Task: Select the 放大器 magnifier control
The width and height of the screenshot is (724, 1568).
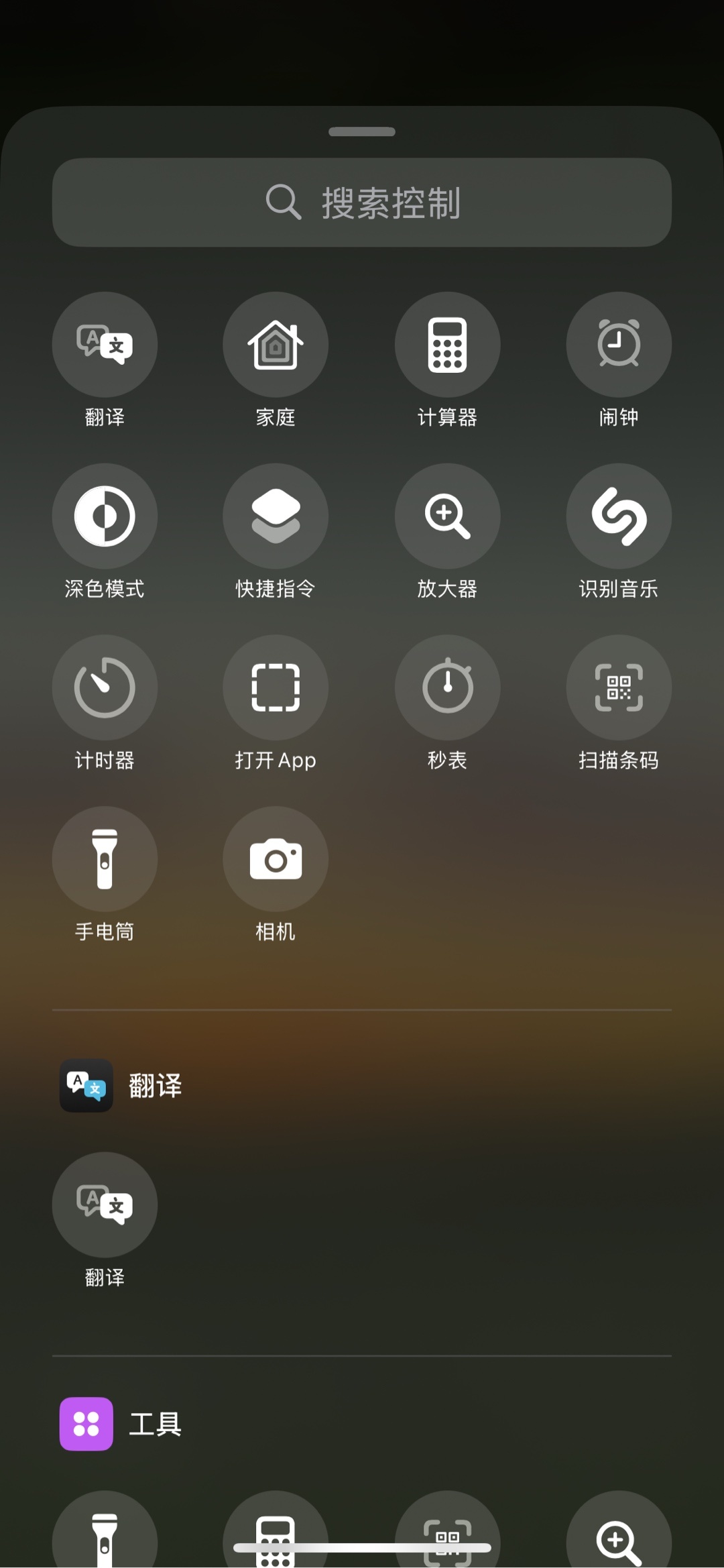Action: point(447,516)
